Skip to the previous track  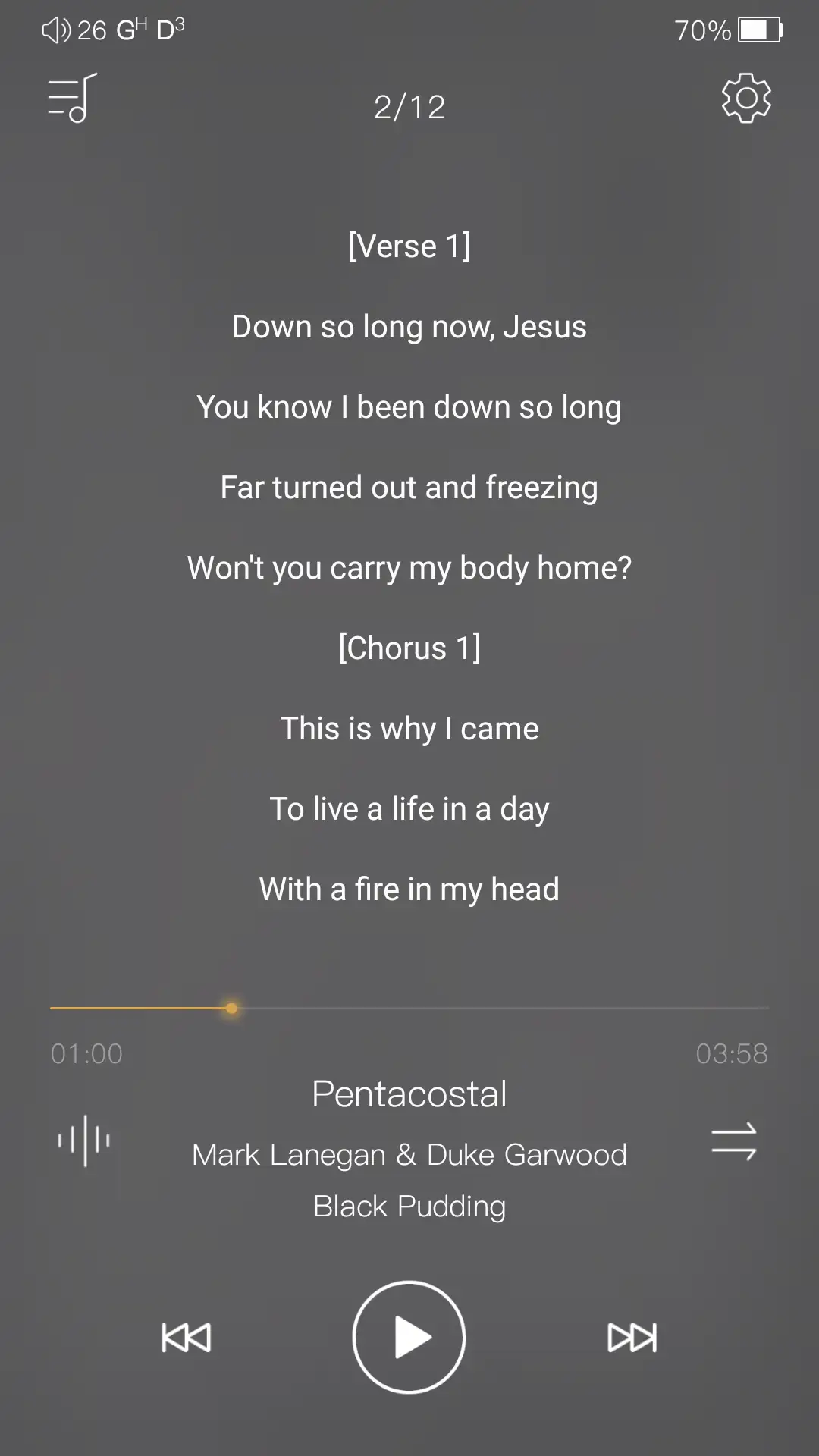pyautogui.click(x=186, y=1337)
